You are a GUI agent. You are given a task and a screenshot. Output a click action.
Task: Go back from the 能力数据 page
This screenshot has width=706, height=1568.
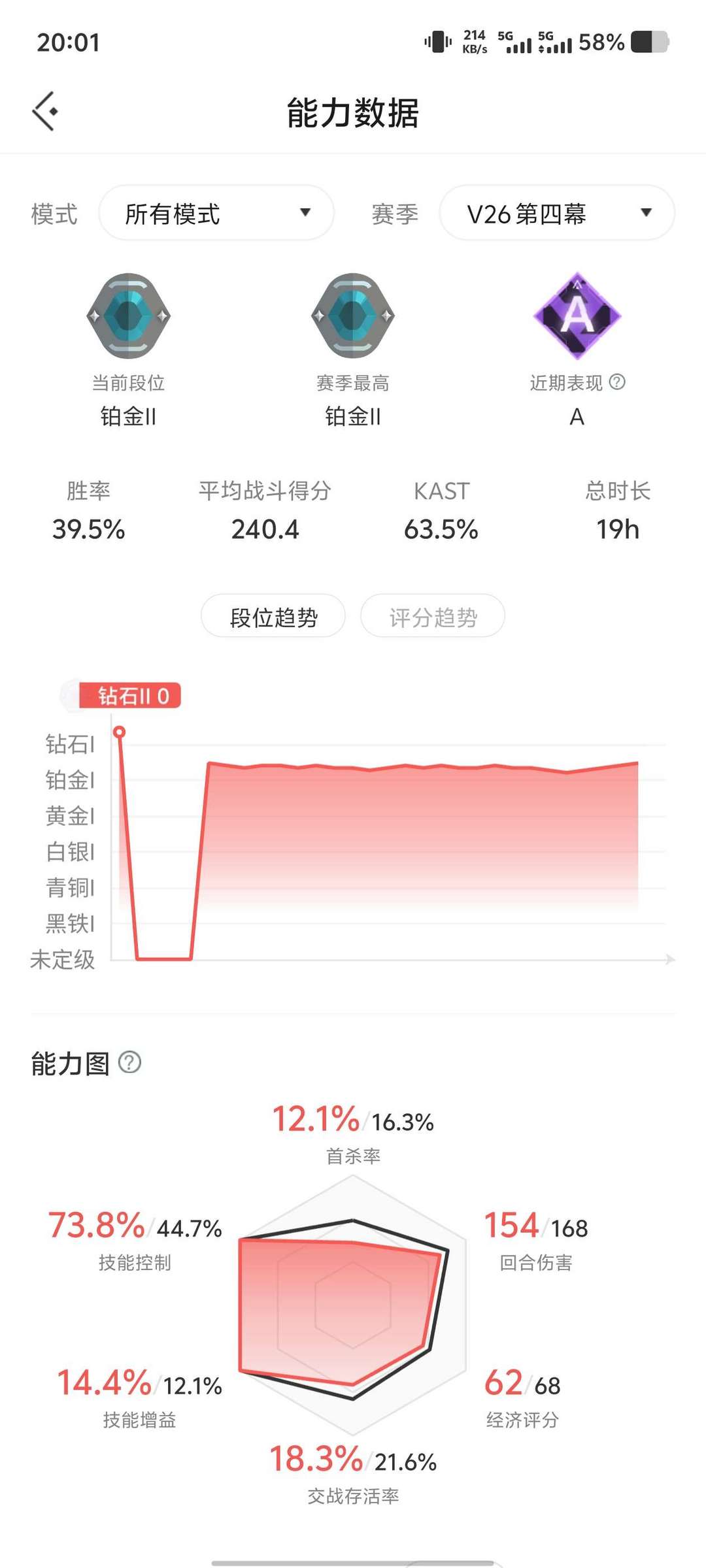pos(45,111)
